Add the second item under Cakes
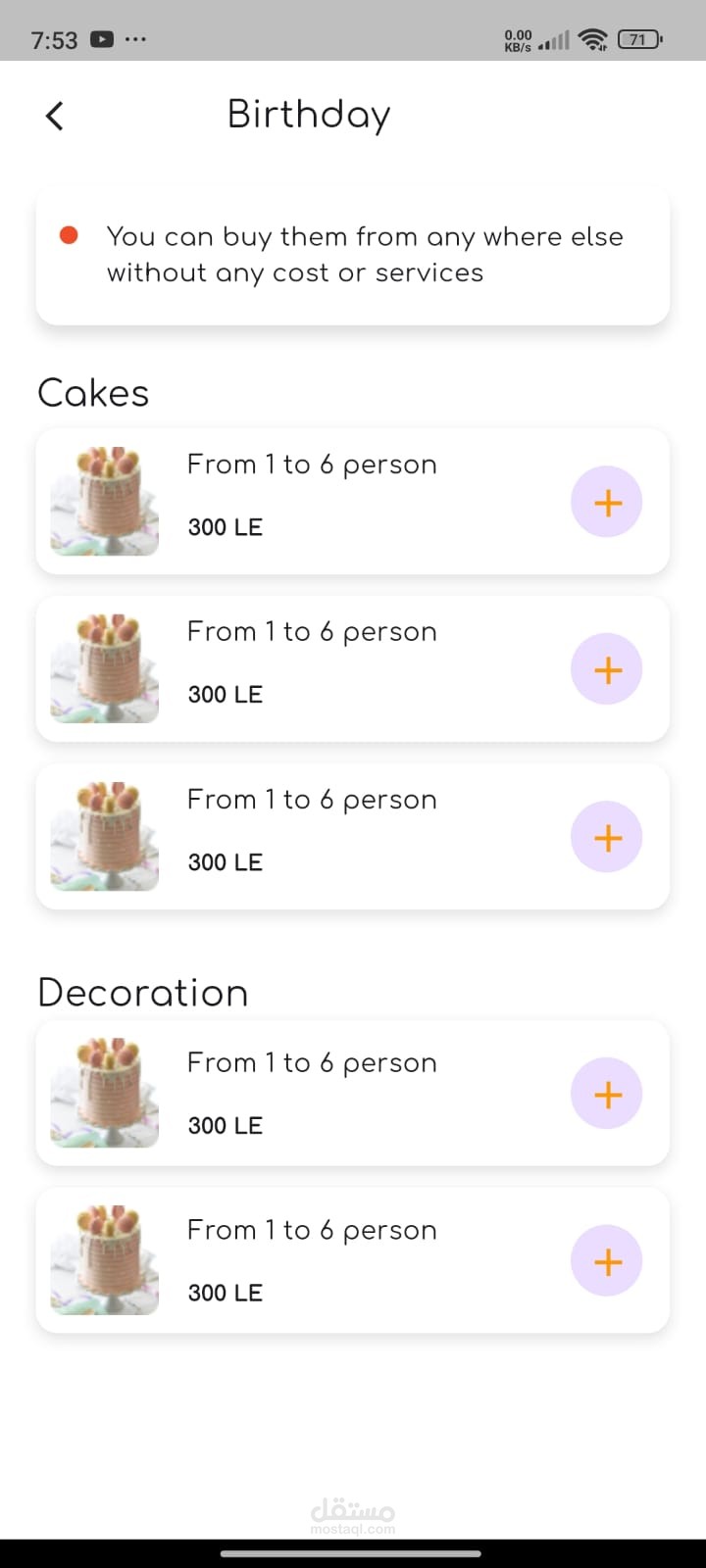706x1568 pixels. coord(607,670)
